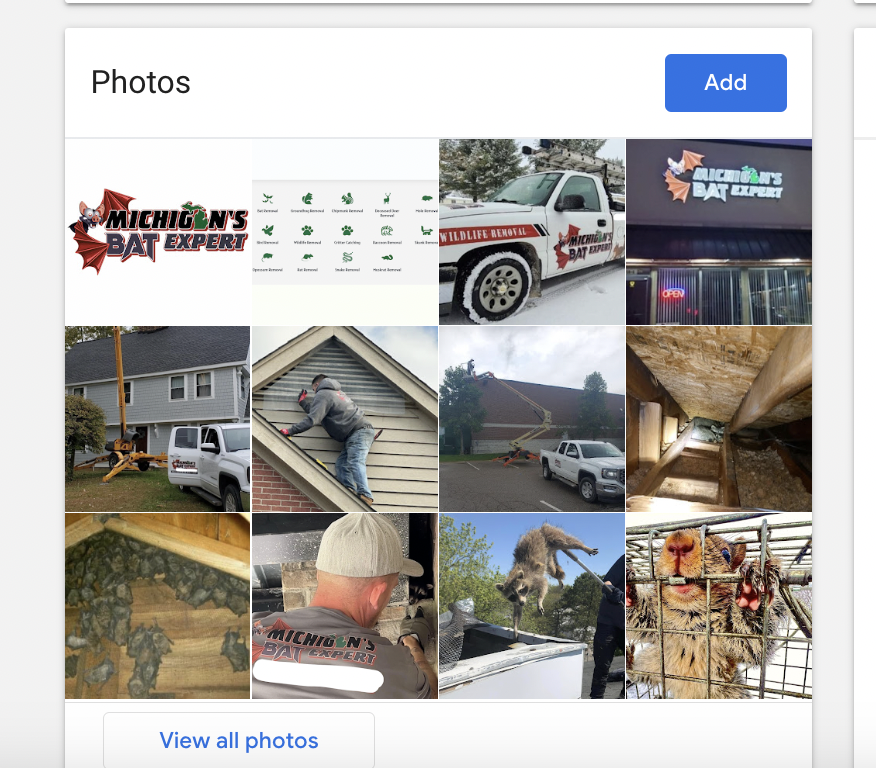This screenshot has width=876, height=768.
Task: Open the illuminated storefront sign photo
Action: pyautogui.click(x=718, y=231)
